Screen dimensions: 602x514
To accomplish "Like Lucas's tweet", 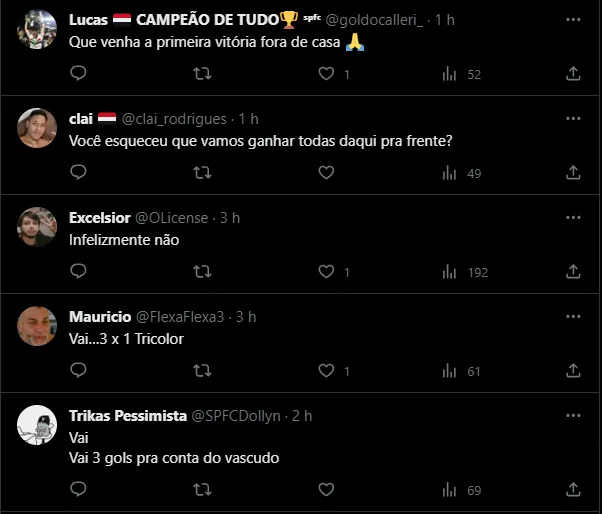I will coord(325,74).
